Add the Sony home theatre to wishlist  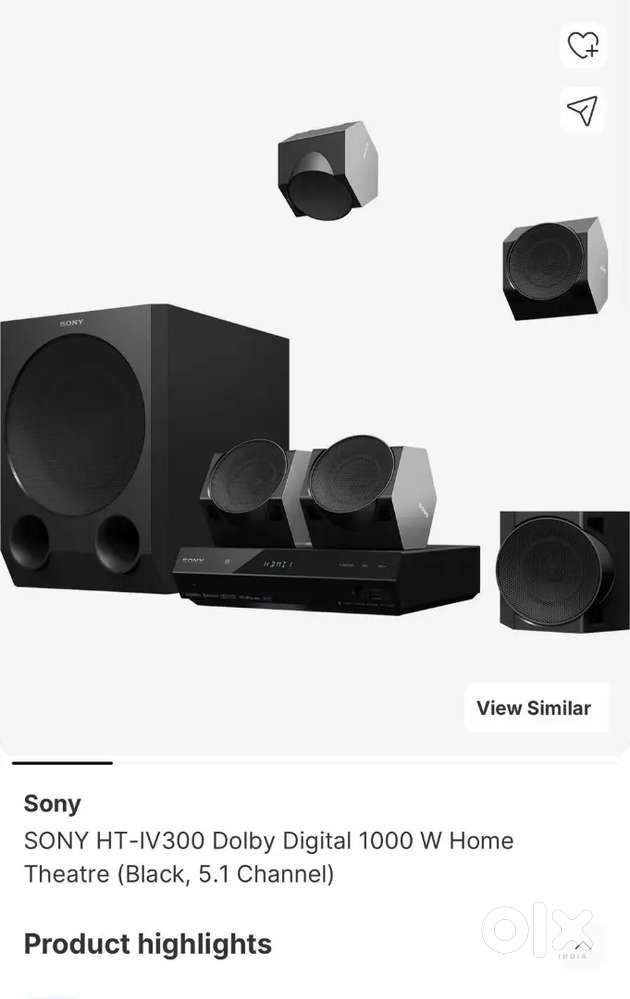(x=583, y=45)
